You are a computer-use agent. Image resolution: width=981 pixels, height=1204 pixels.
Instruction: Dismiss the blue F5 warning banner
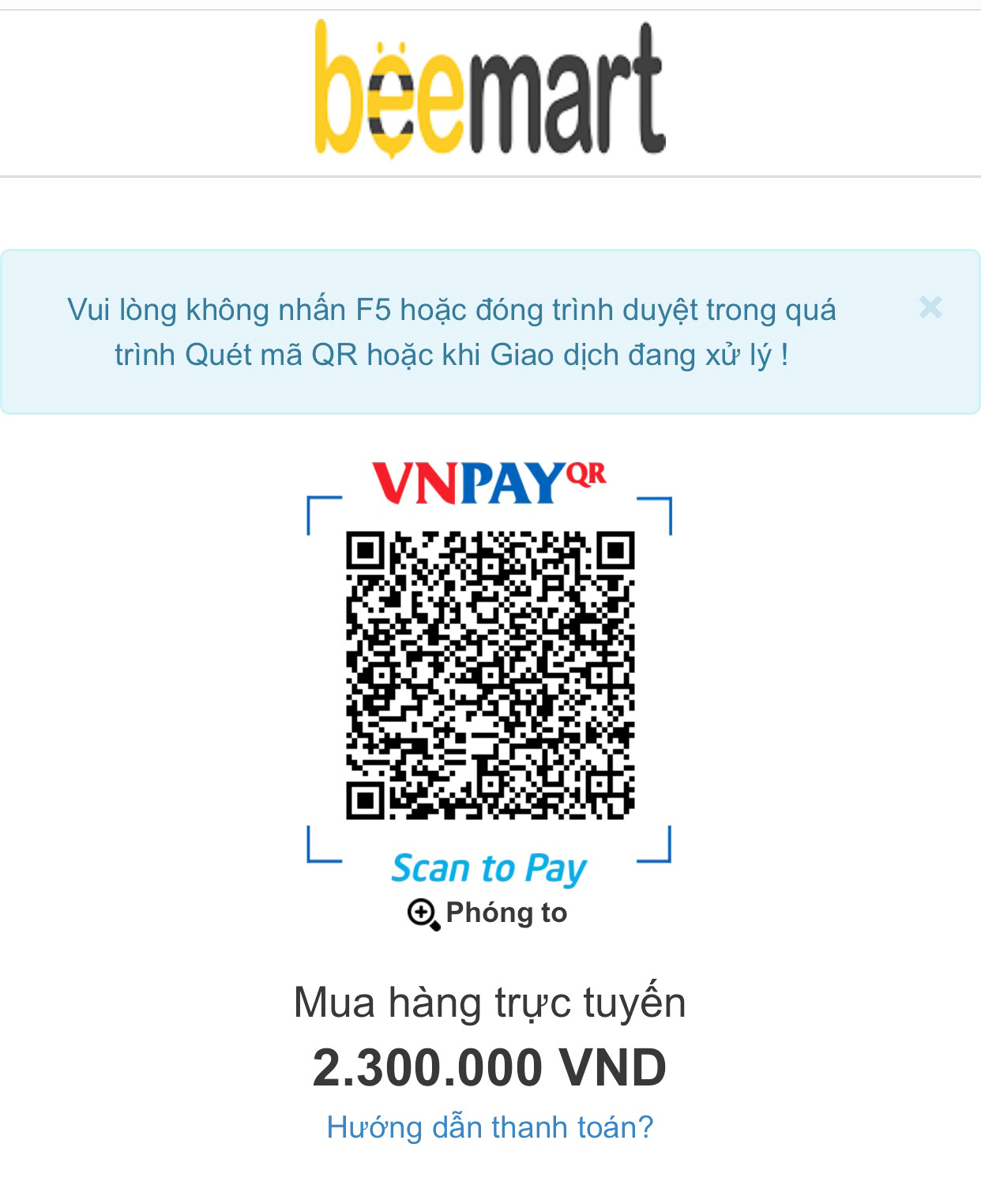pyautogui.click(x=930, y=307)
